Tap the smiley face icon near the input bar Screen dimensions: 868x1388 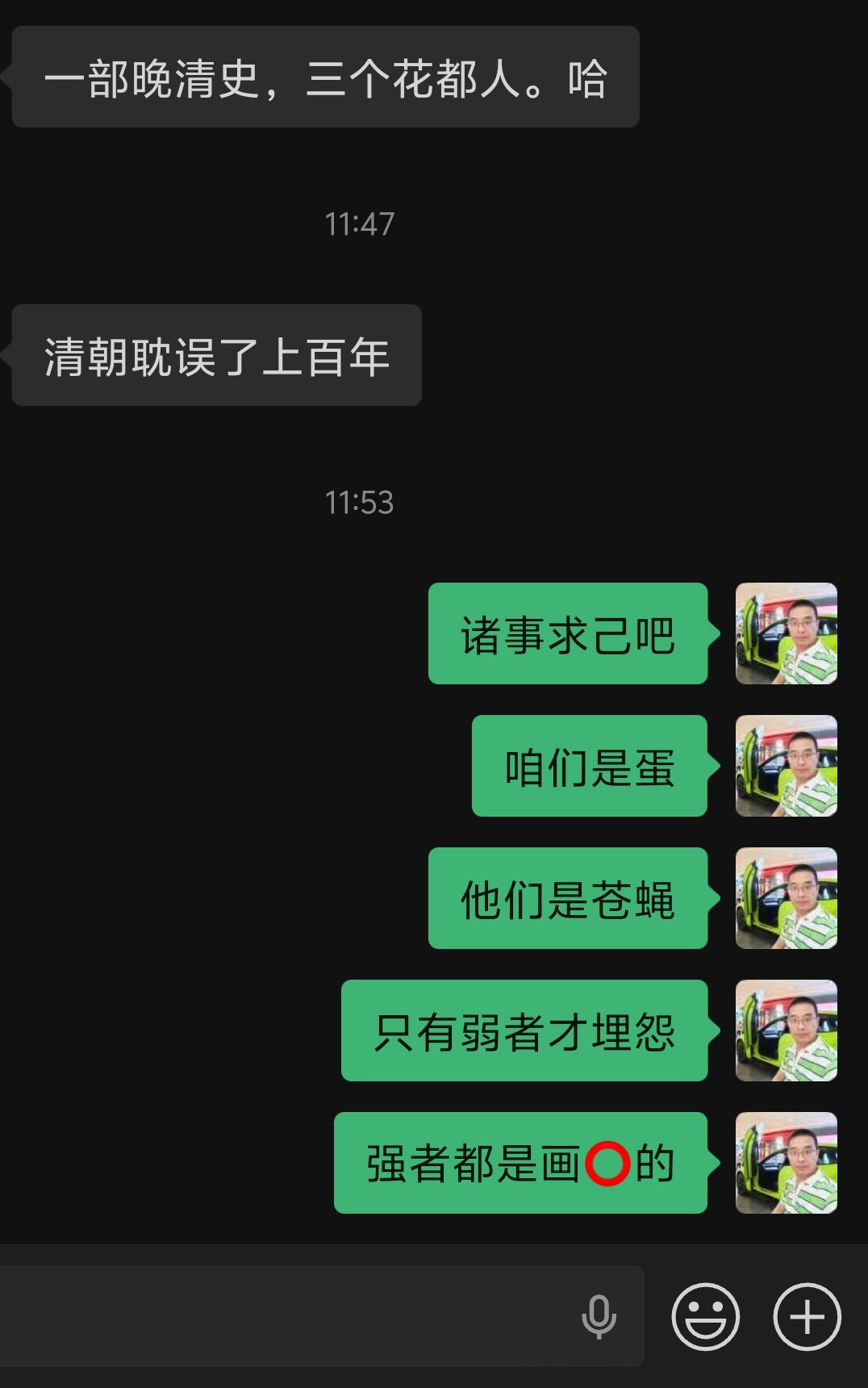tap(706, 1316)
